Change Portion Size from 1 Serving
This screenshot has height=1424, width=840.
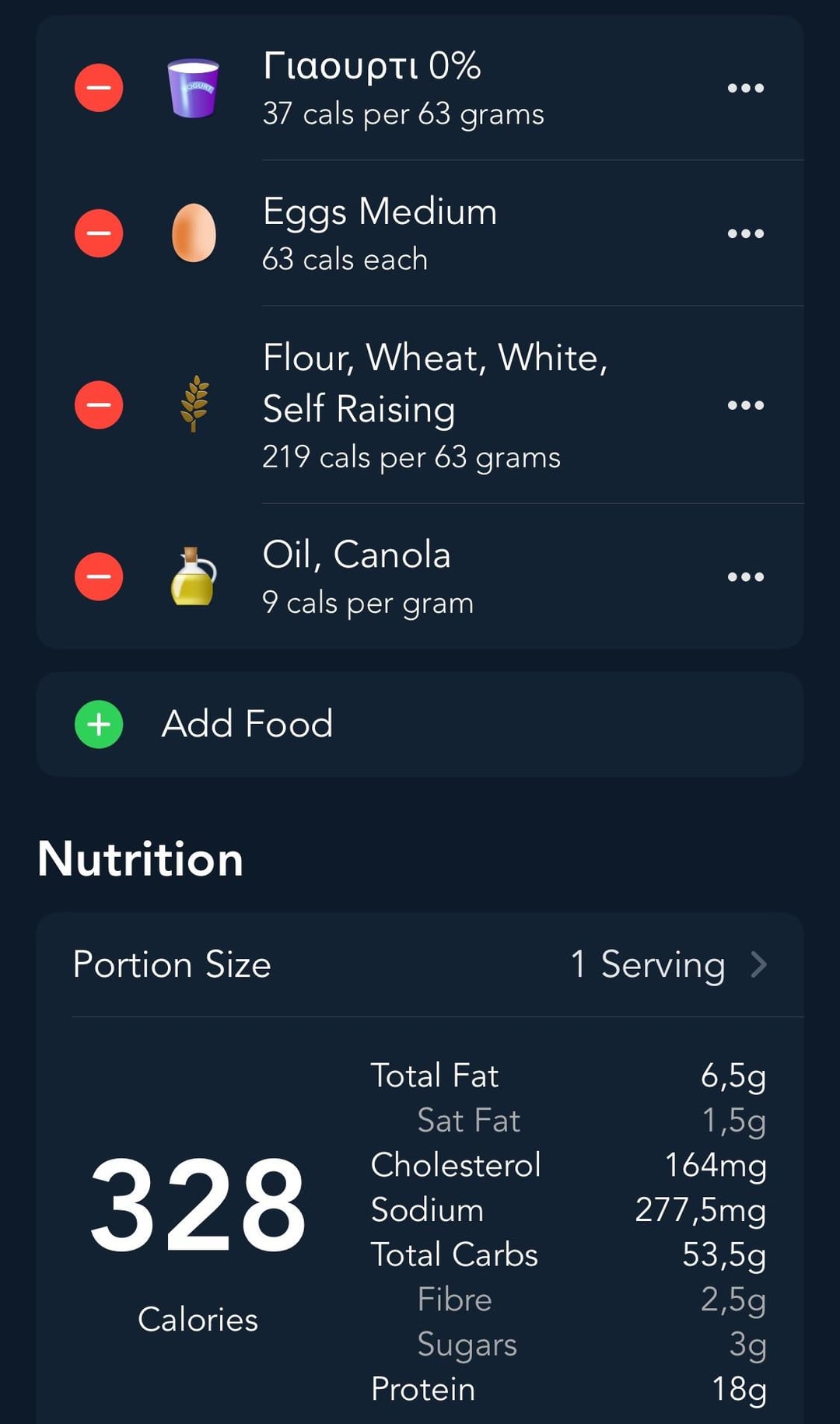pos(420,964)
